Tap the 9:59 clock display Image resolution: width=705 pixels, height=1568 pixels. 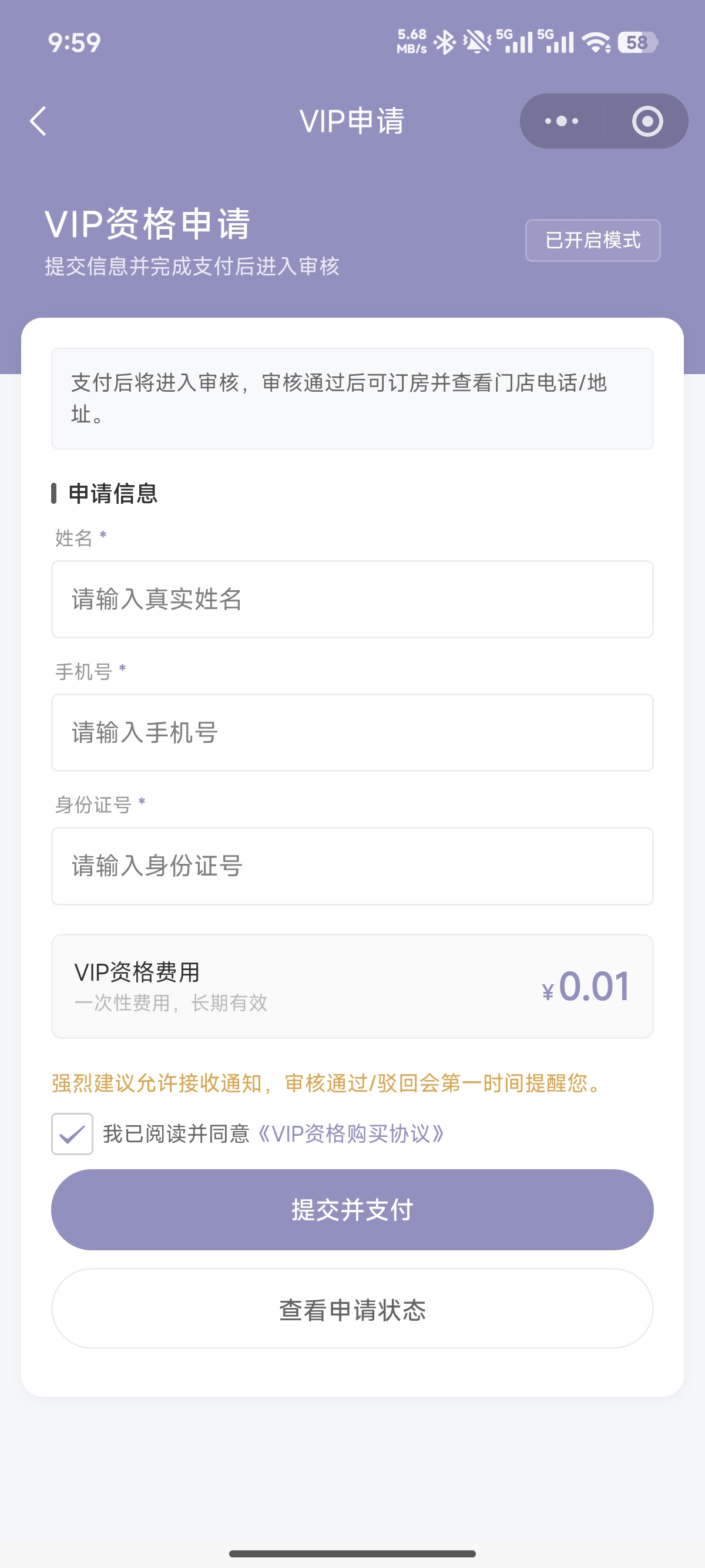click(x=75, y=43)
